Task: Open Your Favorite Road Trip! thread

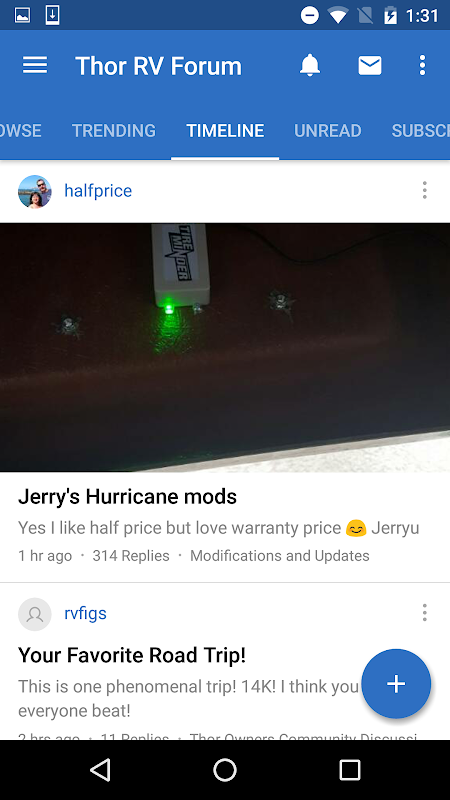Action: coord(132,655)
